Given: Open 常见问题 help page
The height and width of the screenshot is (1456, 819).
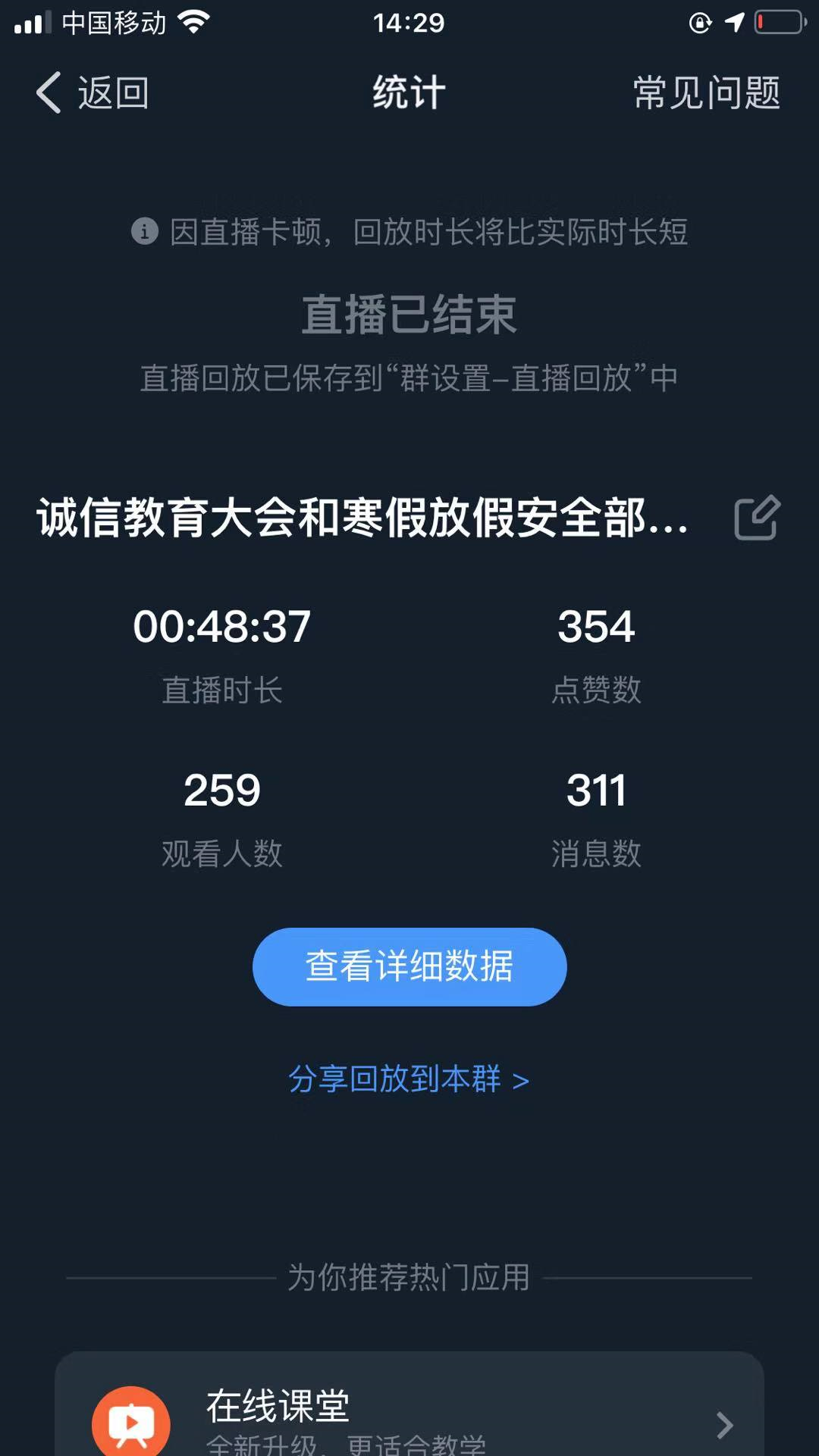Looking at the screenshot, I should [x=707, y=93].
